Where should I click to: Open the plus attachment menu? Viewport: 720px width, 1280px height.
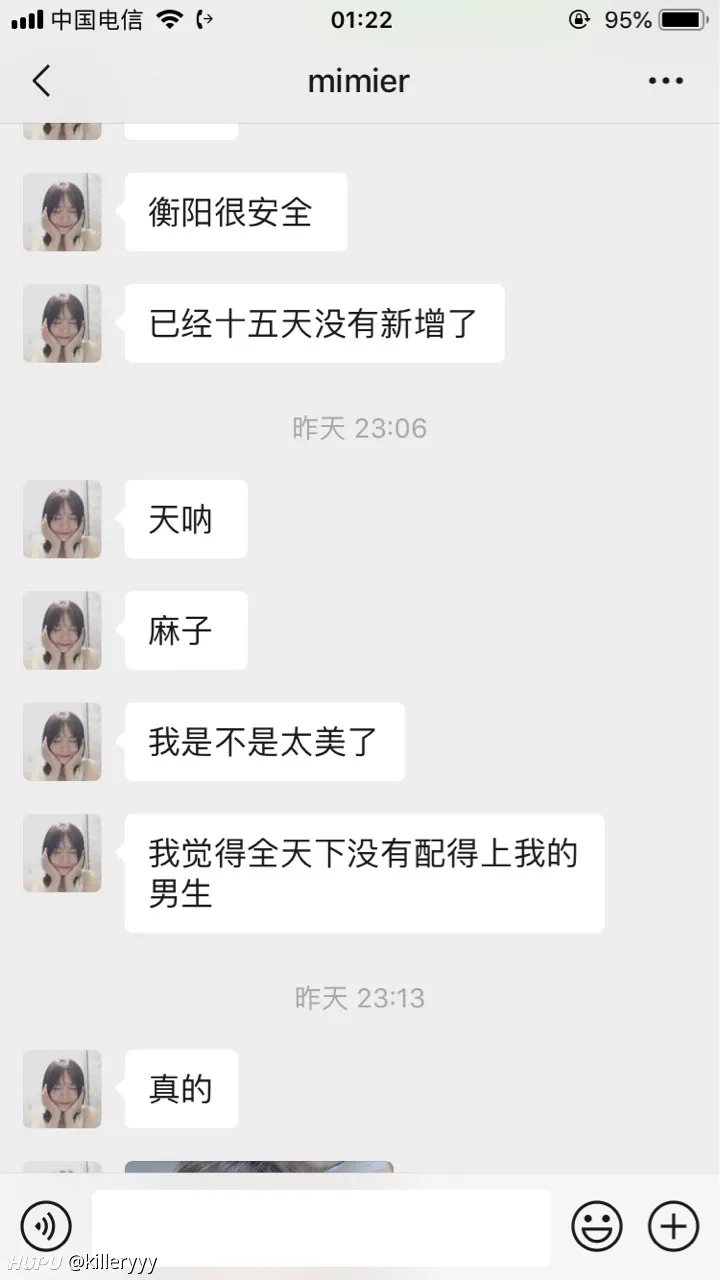[674, 1226]
